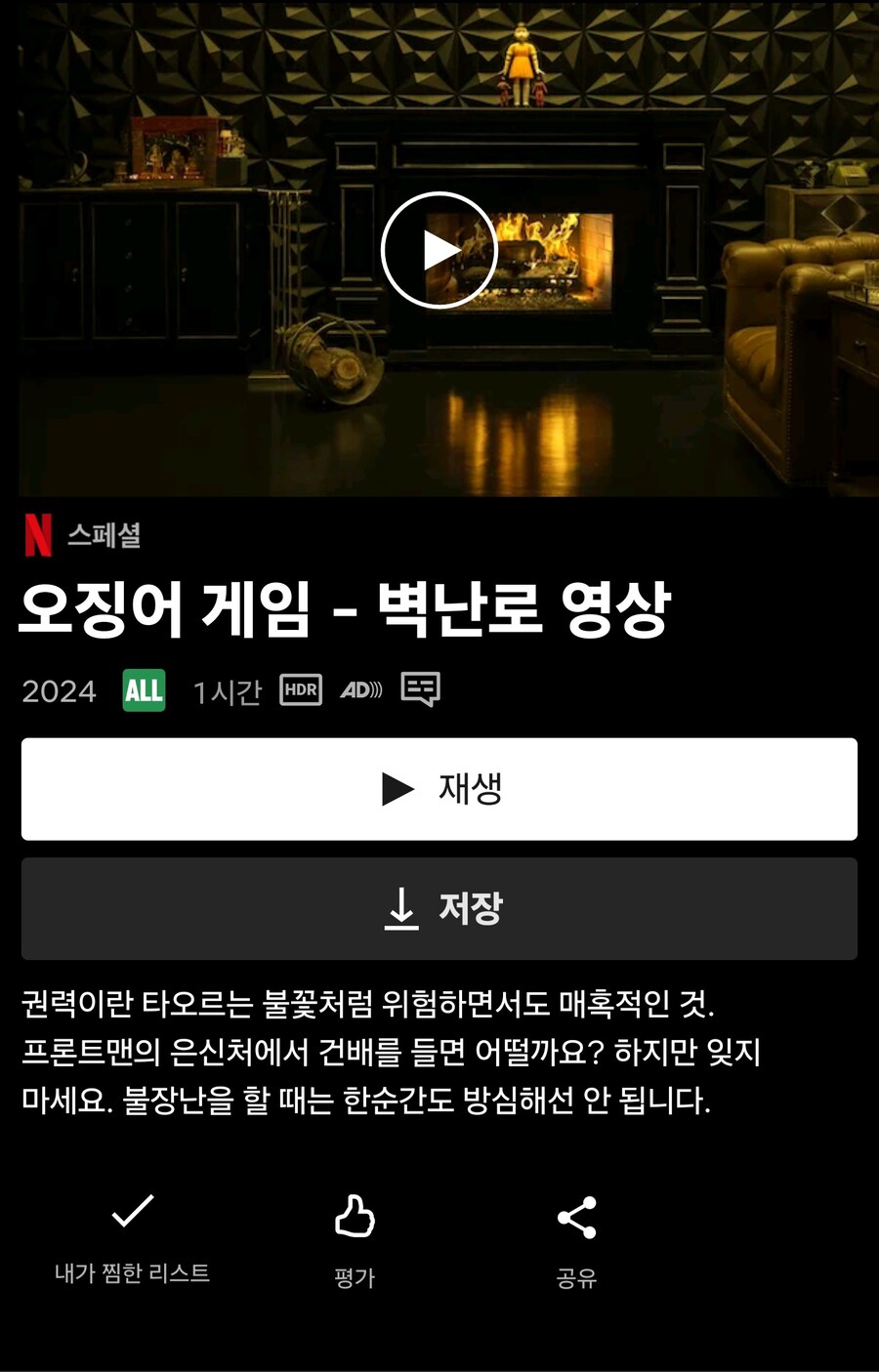This screenshot has height=1372, width=879.
Task: Download the title with the 저장 button
Action: pyautogui.click(x=439, y=908)
